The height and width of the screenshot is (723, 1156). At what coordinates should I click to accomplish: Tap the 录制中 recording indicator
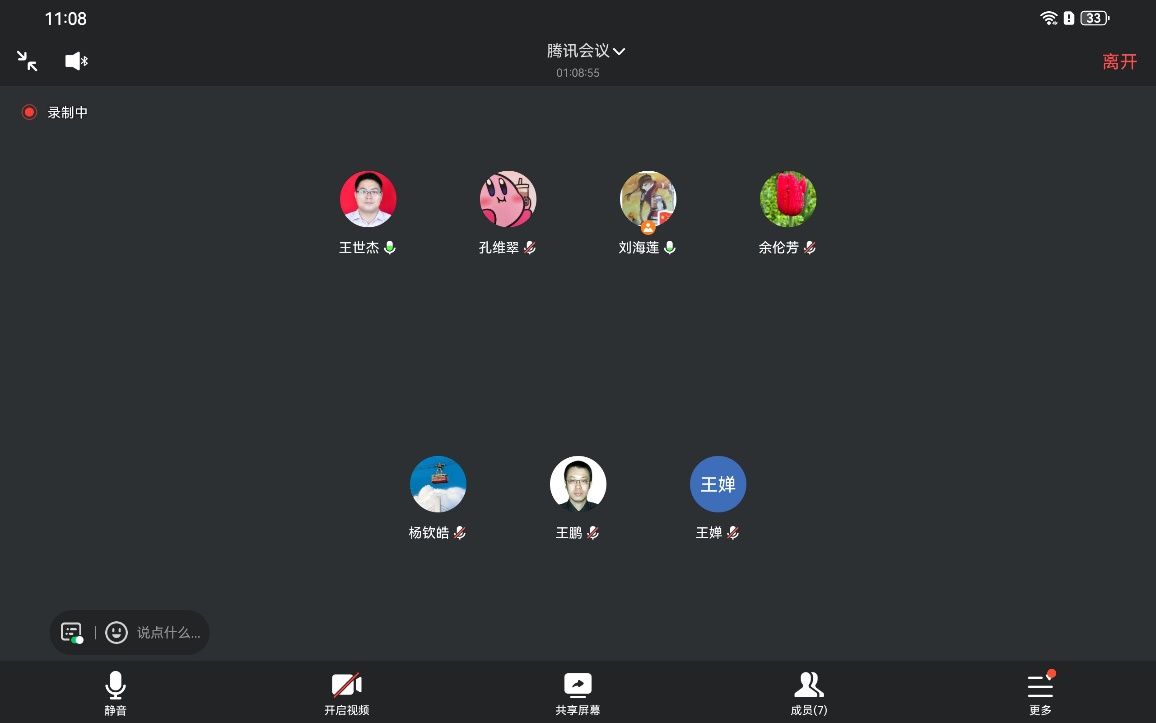coord(56,112)
